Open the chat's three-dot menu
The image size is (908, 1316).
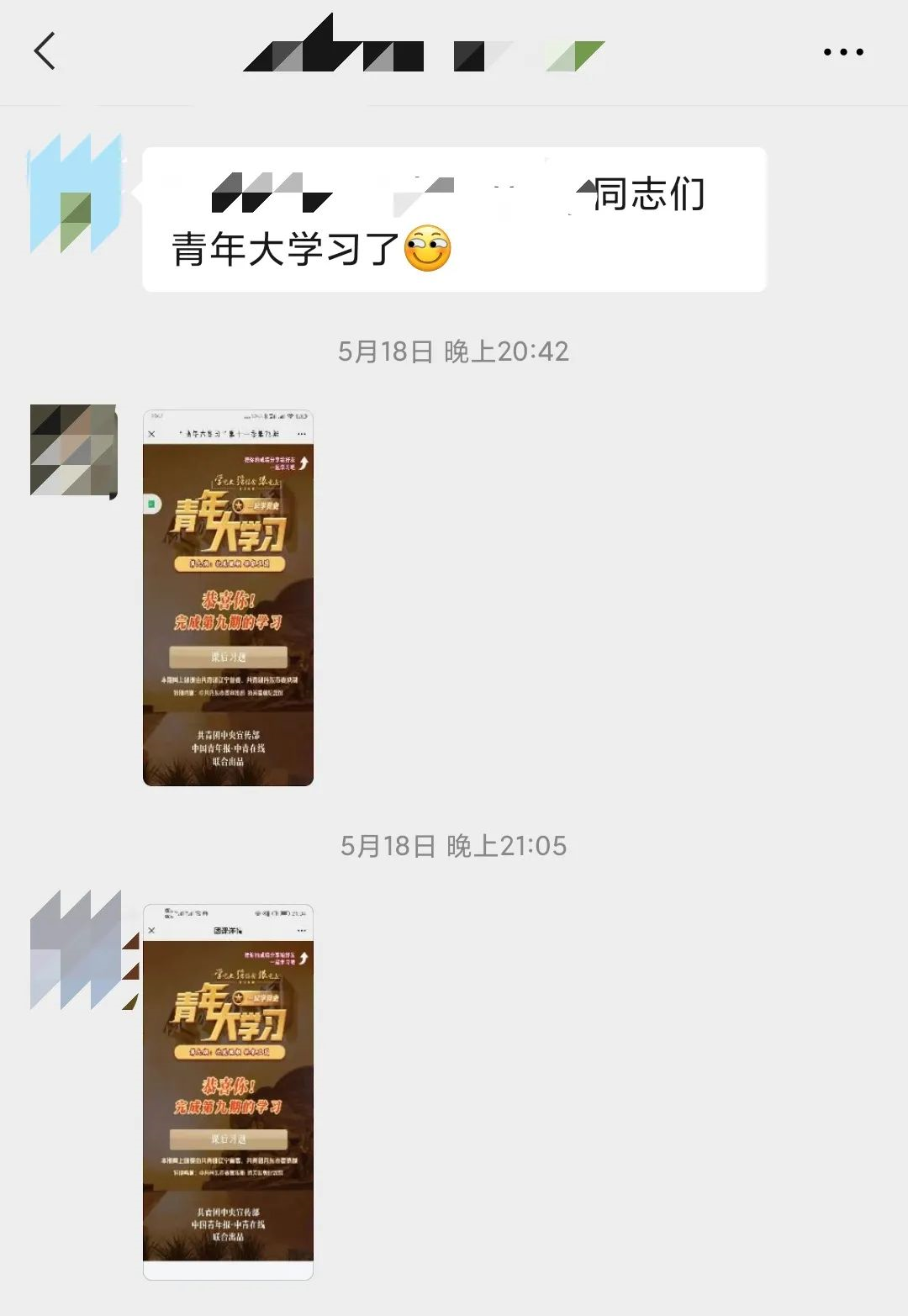click(x=842, y=52)
